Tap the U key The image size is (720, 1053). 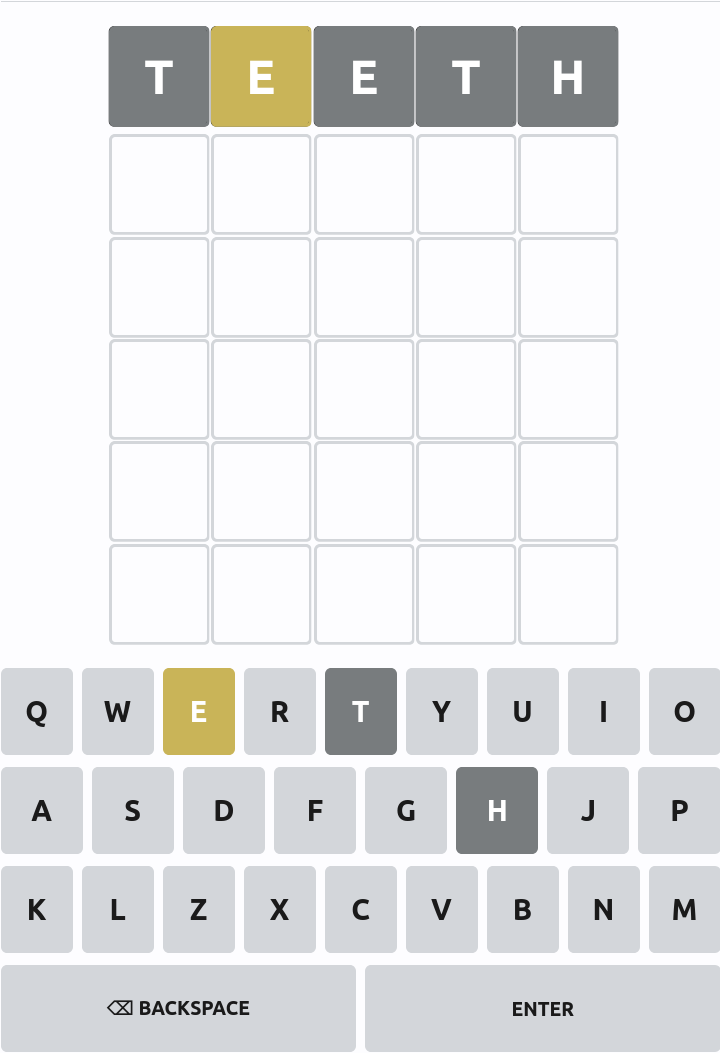click(x=523, y=711)
